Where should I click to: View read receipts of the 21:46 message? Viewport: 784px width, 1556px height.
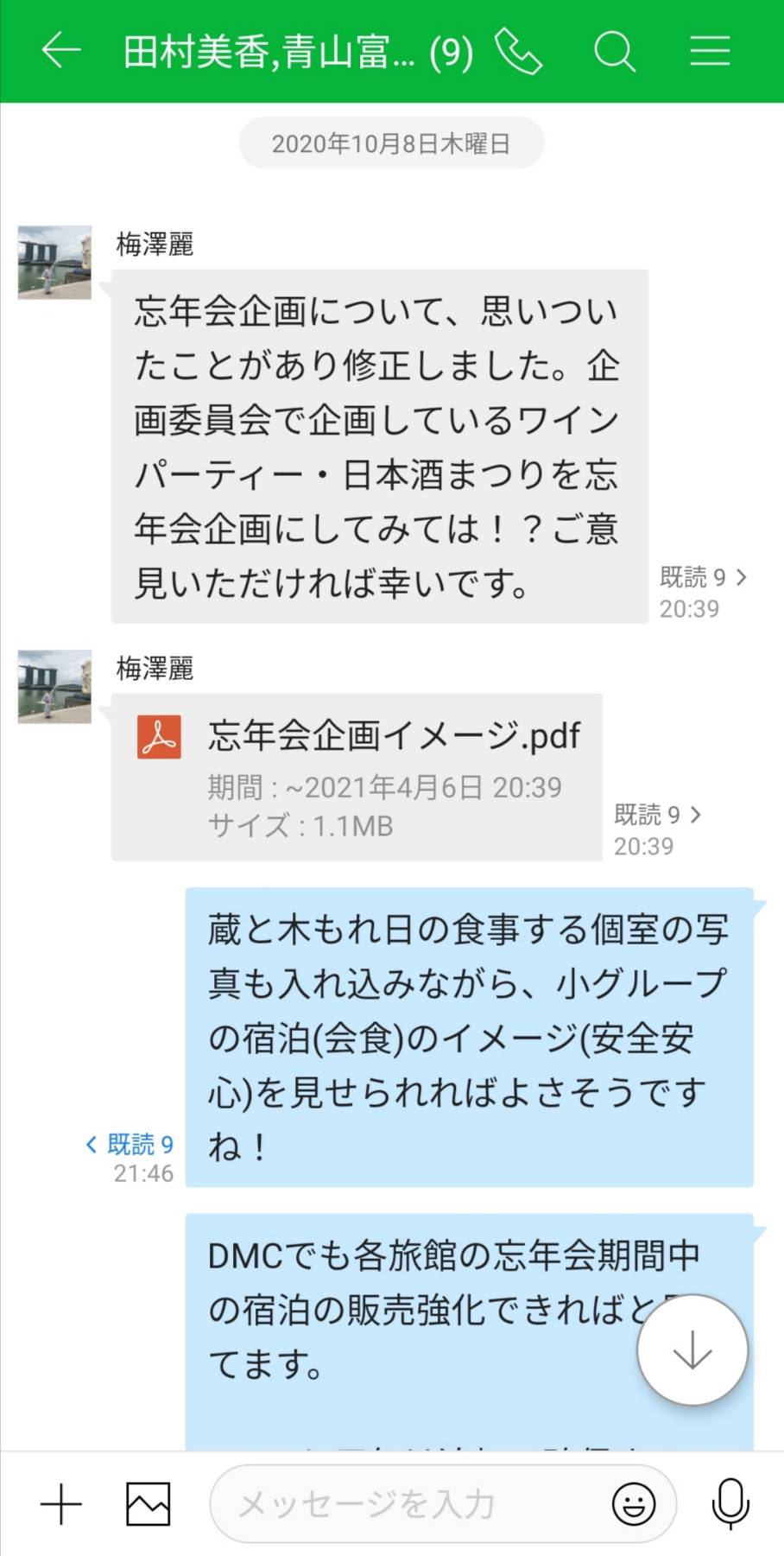coord(130,1144)
